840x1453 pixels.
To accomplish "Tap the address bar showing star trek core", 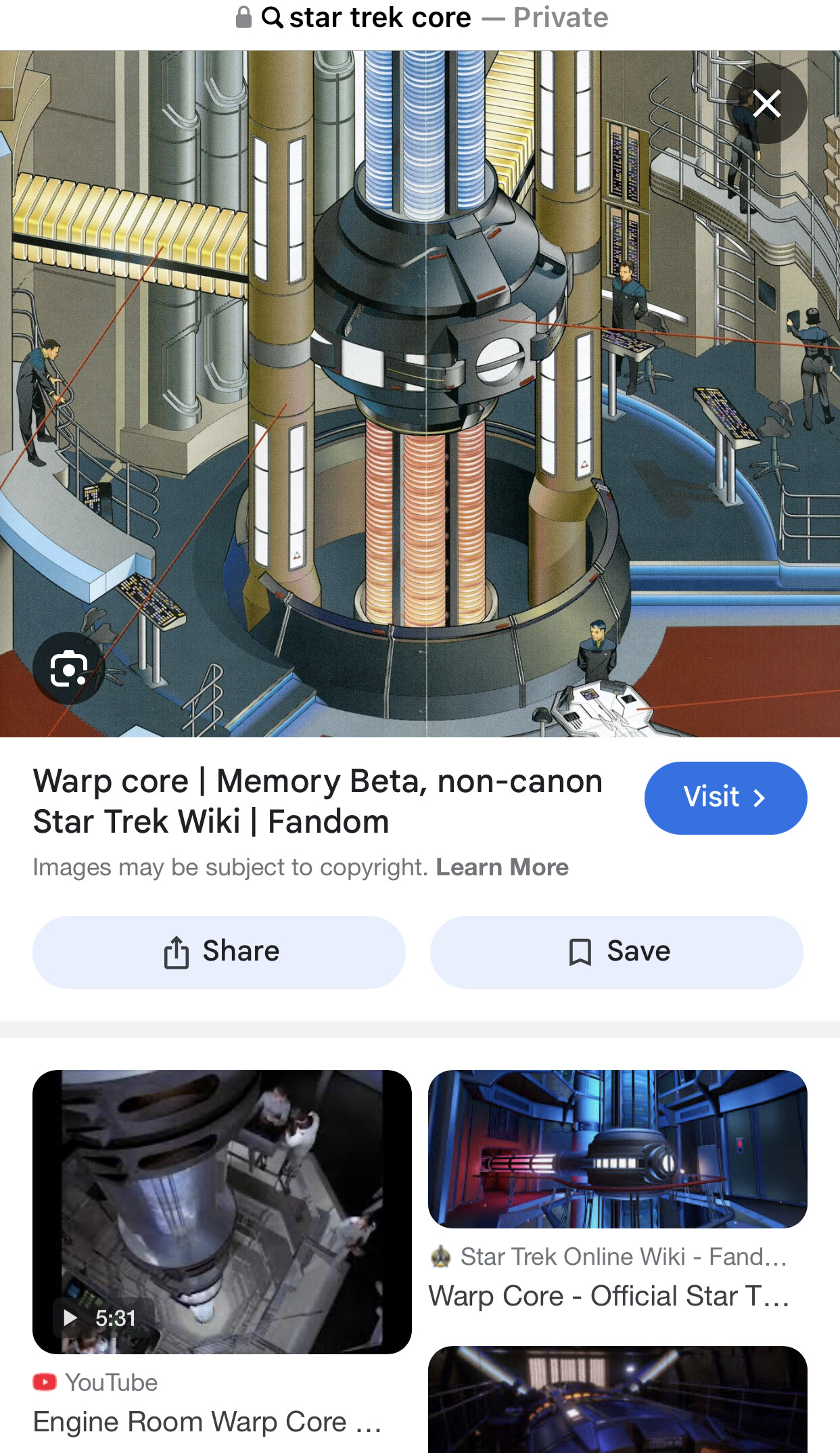I will click(420, 18).
